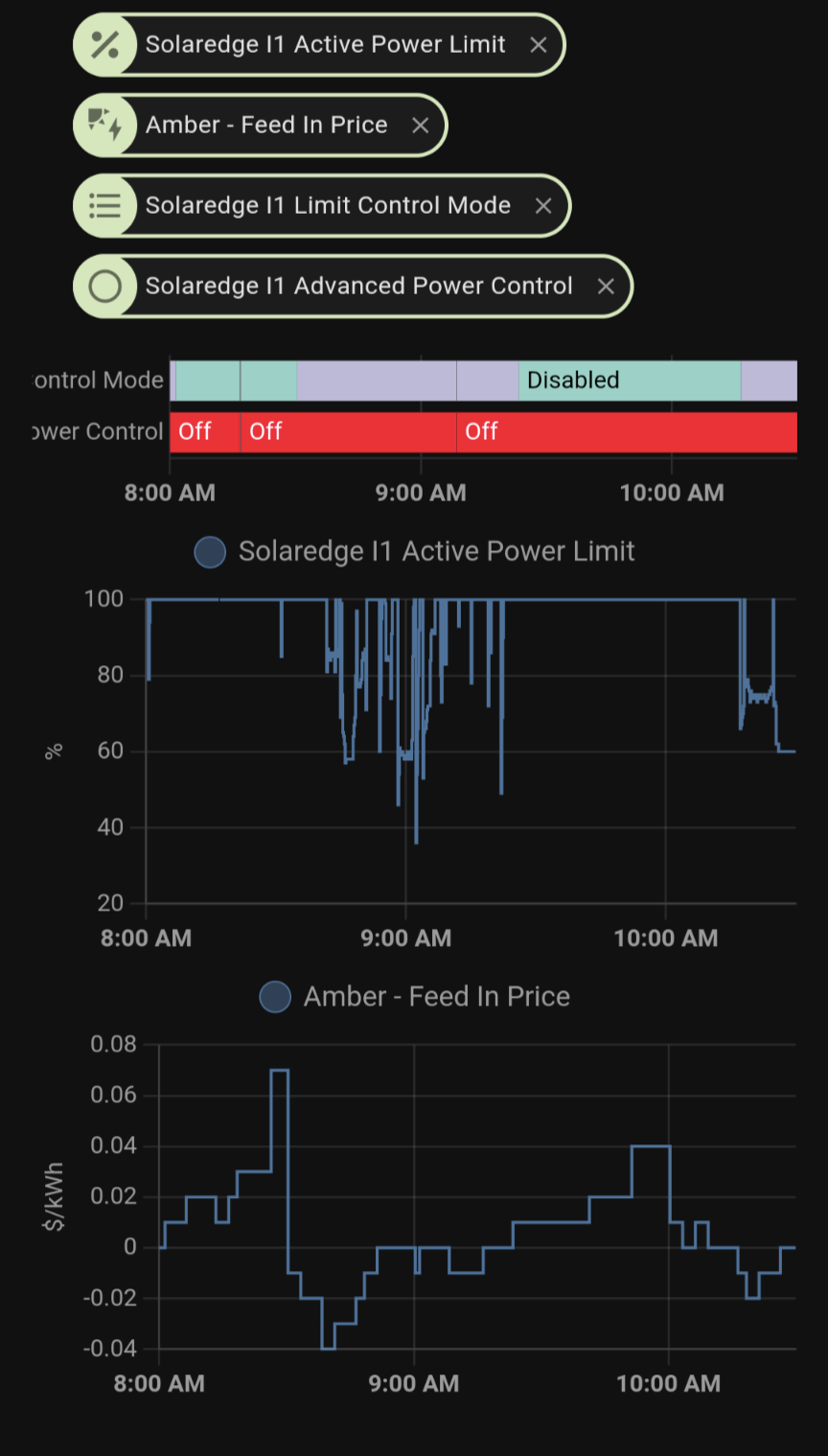The width and height of the screenshot is (828, 1456).
Task: Click the solar power icon on Feed In Price chip
Action: (x=105, y=125)
